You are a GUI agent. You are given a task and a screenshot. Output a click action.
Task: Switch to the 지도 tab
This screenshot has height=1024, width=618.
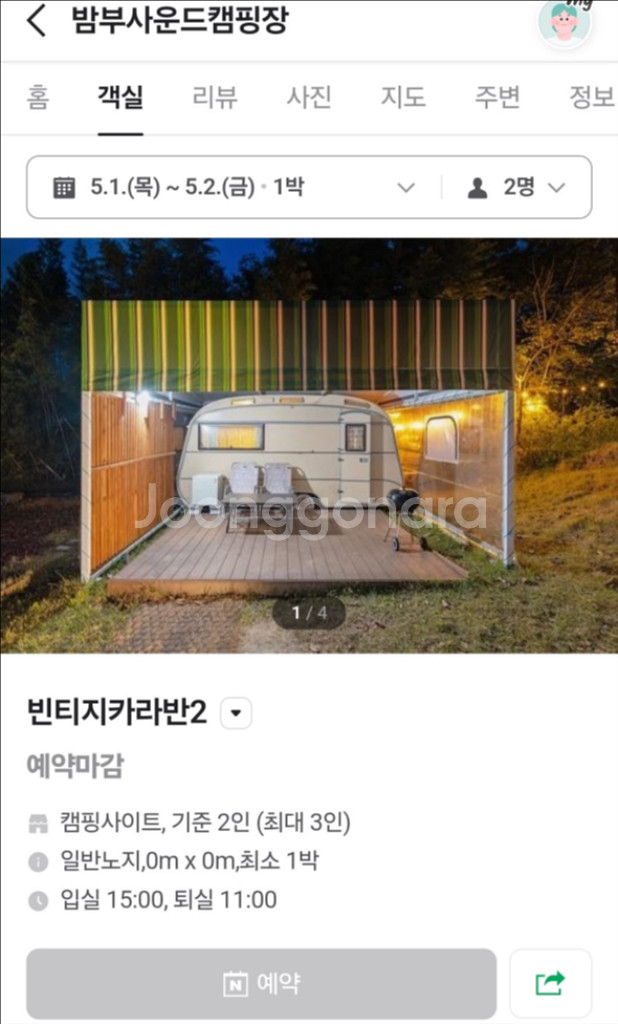[x=403, y=98]
